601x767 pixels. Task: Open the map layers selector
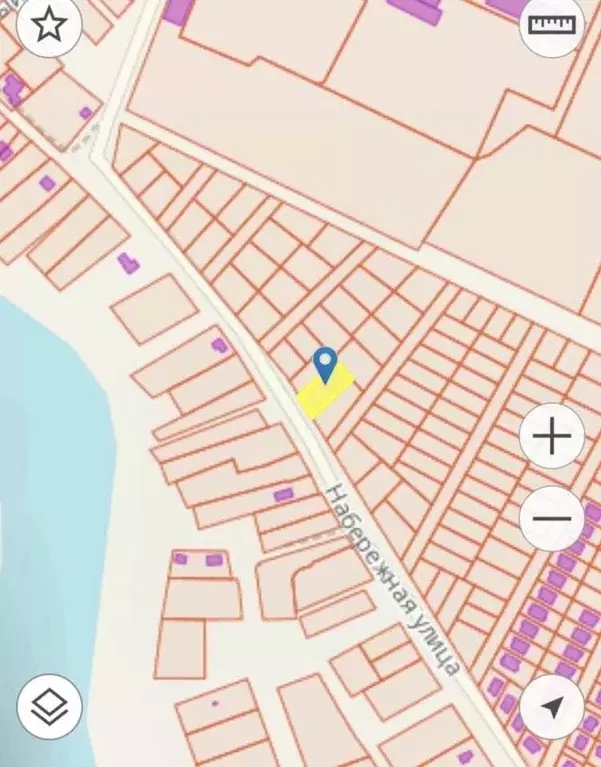[49, 707]
